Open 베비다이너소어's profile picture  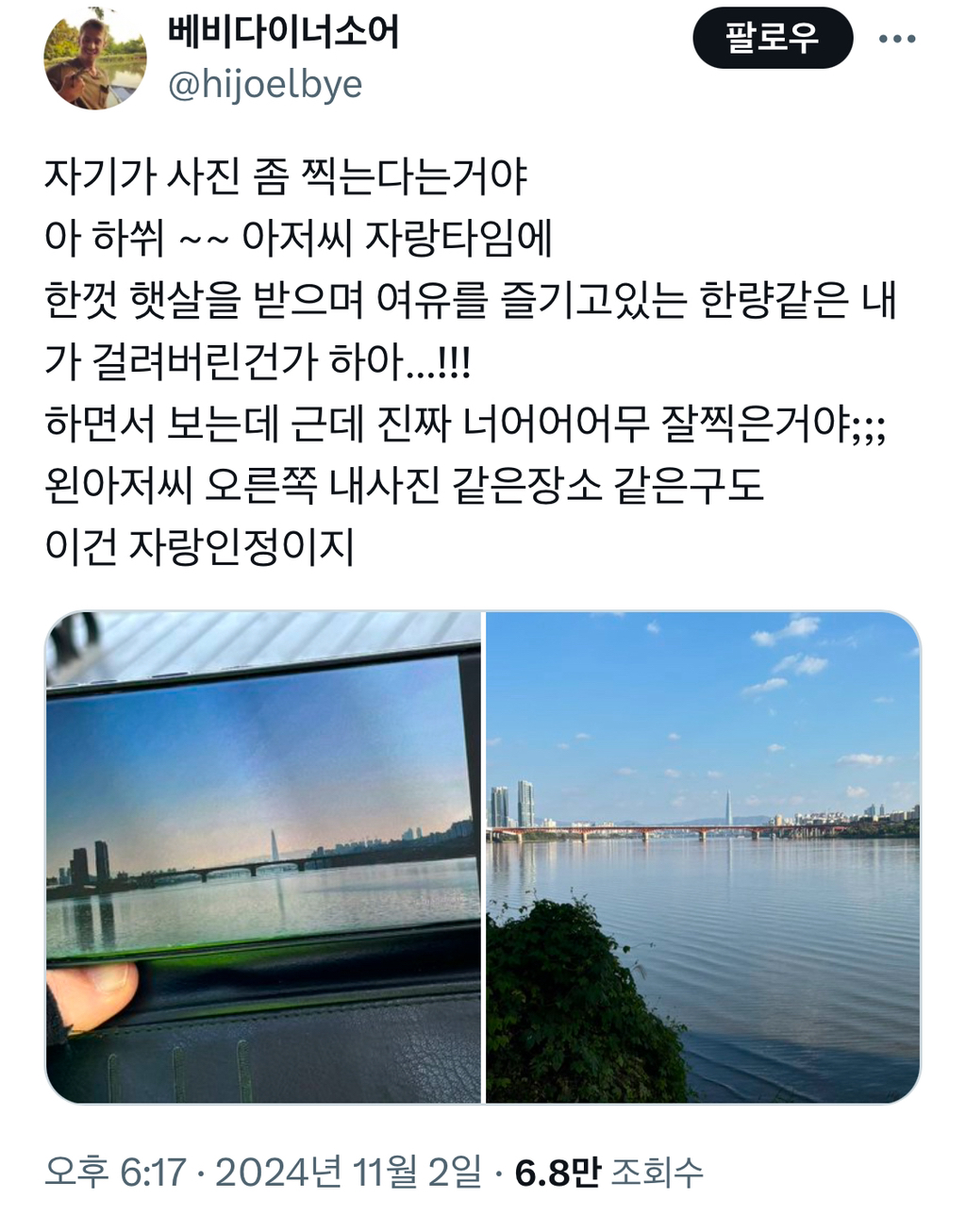click(x=95, y=58)
